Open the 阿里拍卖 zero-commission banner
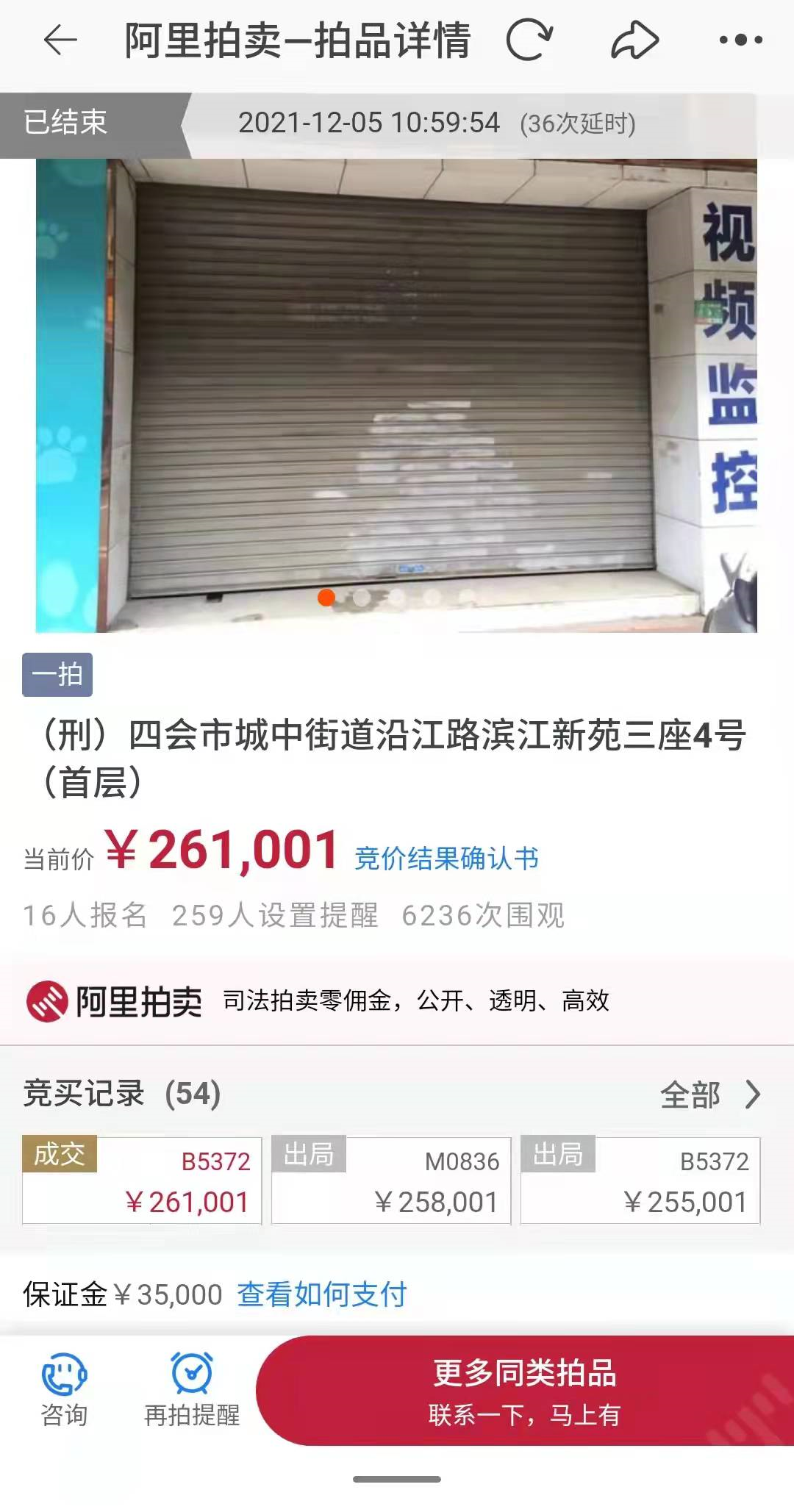The image size is (794, 1512). (396, 1001)
